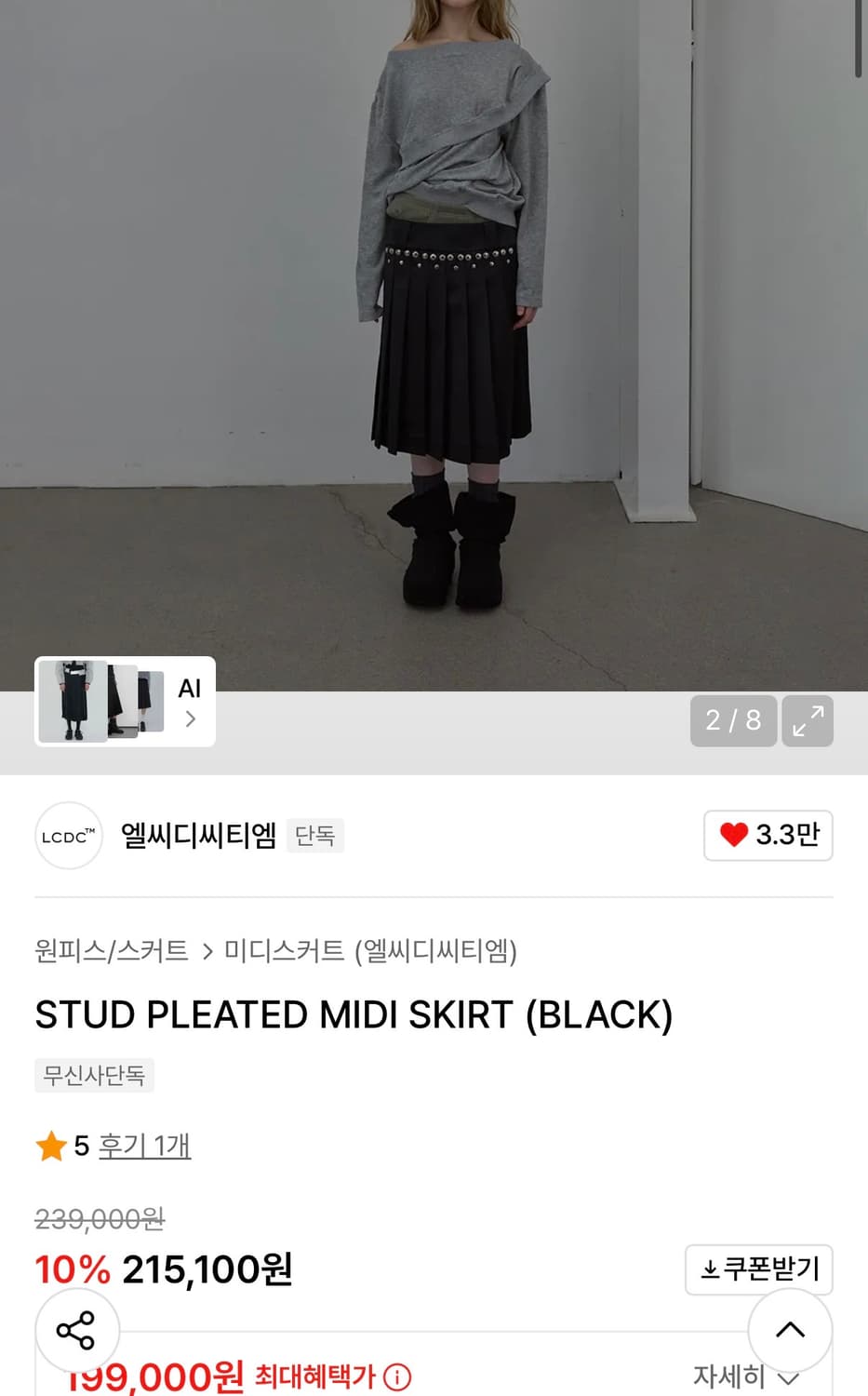The width and height of the screenshot is (868, 1396).
Task: Tap the heart icon to like the product
Action: [x=734, y=836]
